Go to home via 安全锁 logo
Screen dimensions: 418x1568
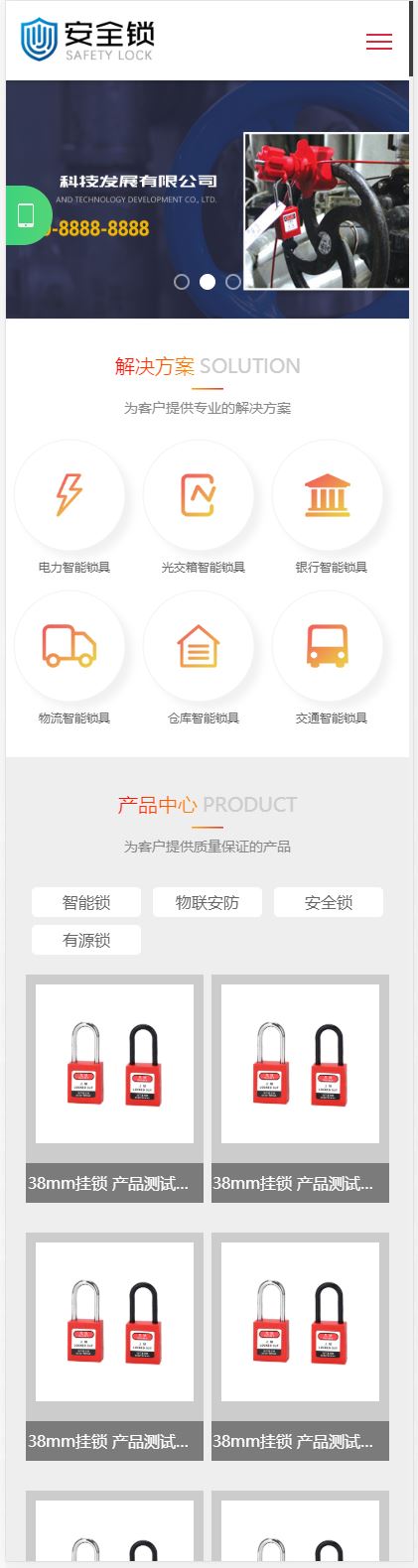[x=87, y=40]
